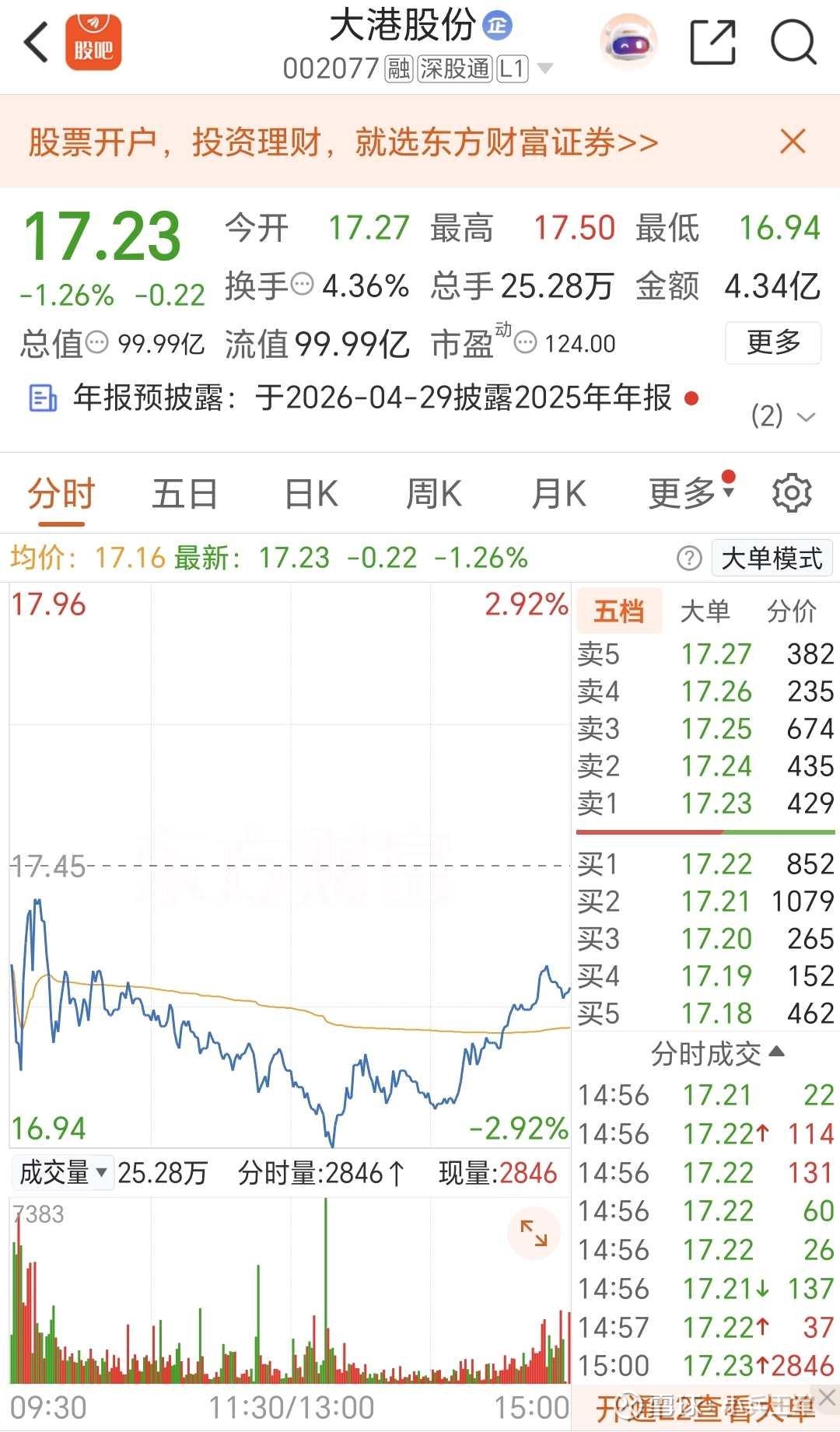
Task: Switch to the 周K chart
Action: click(434, 494)
